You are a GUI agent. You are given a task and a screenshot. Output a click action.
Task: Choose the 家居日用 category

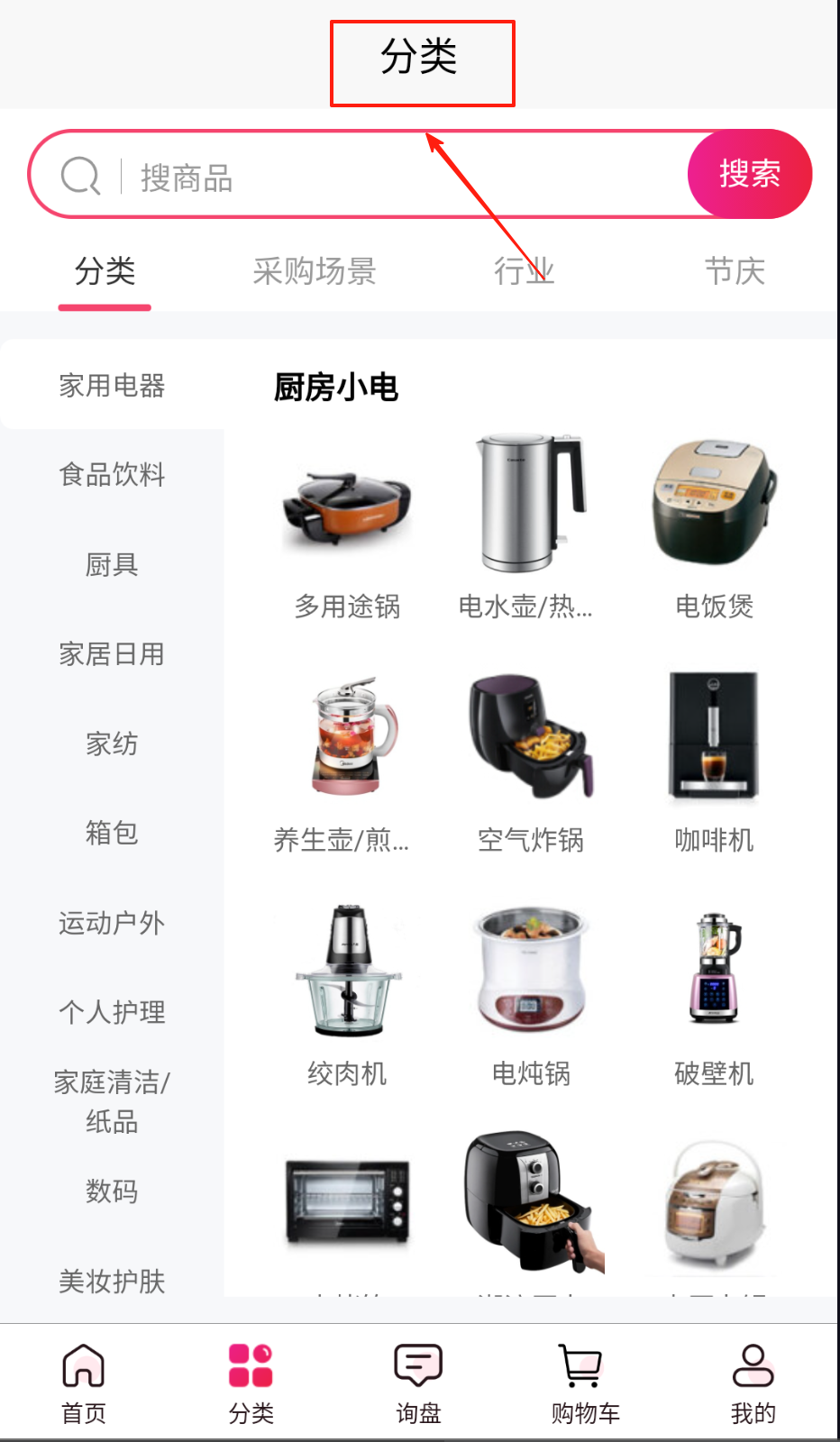click(112, 653)
